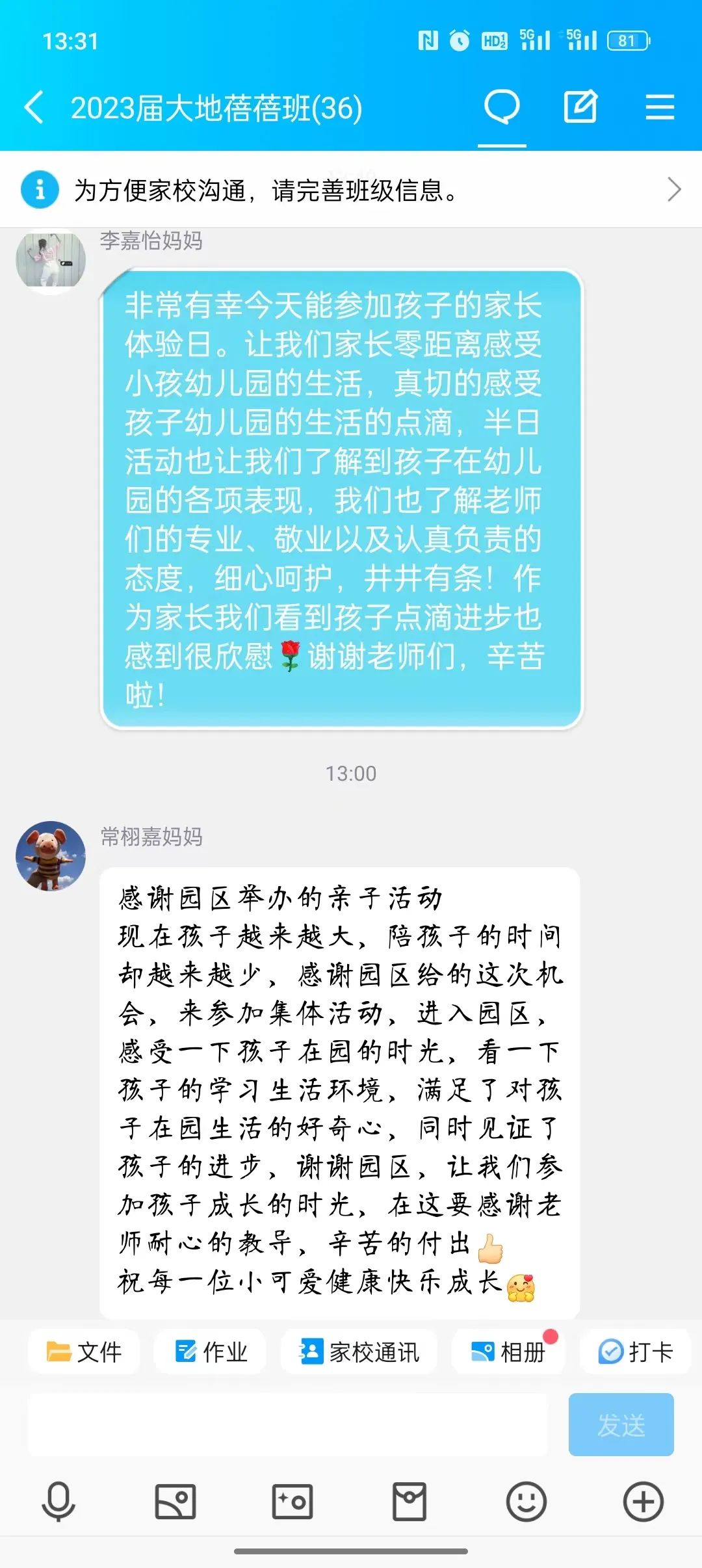Expand more options with plus icon

tap(643, 1502)
